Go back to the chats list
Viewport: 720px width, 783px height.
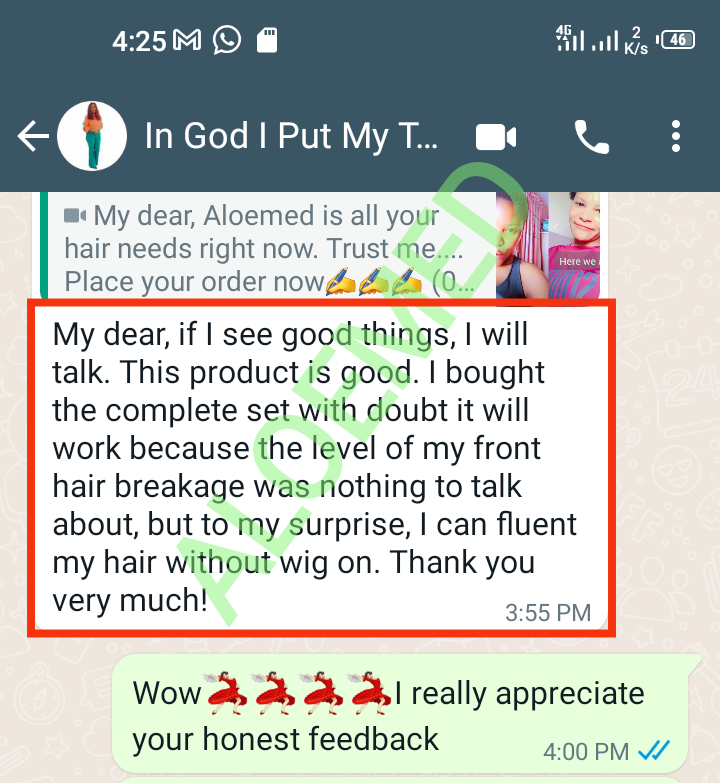32,137
